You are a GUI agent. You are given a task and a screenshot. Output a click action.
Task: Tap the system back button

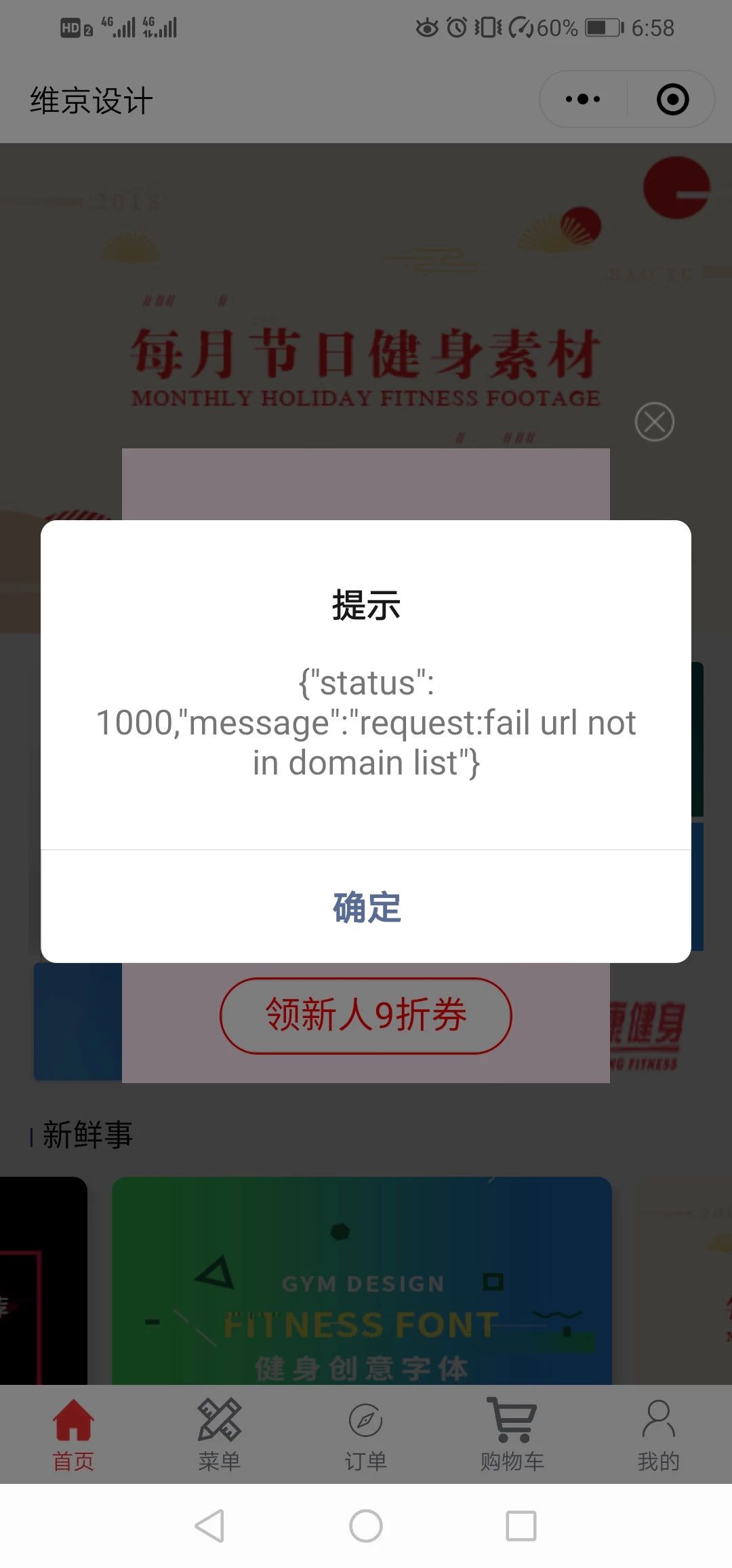pyautogui.click(x=209, y=1526)
